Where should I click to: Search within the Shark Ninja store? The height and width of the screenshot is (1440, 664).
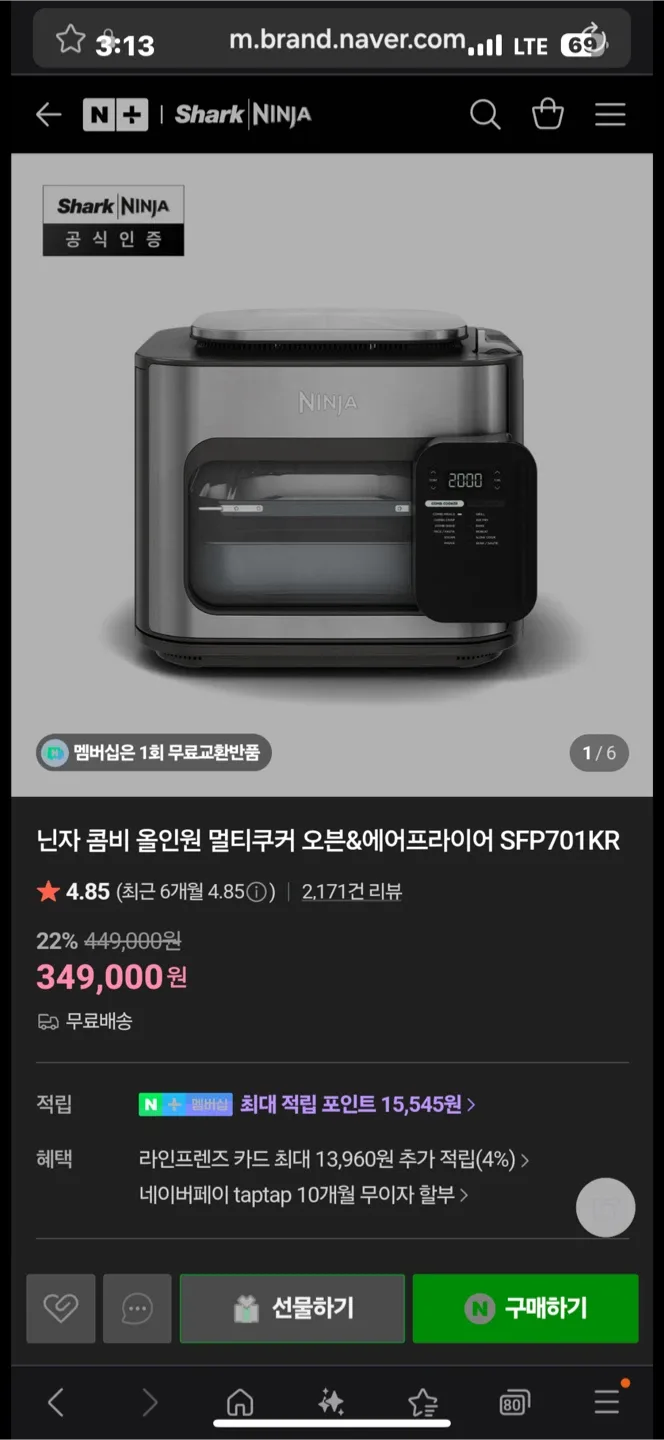pos(485,115)
